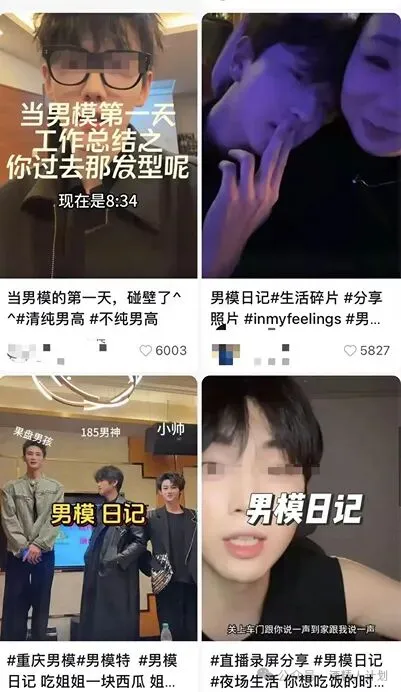Open author avatar beside the 5827 likes count

226,354
